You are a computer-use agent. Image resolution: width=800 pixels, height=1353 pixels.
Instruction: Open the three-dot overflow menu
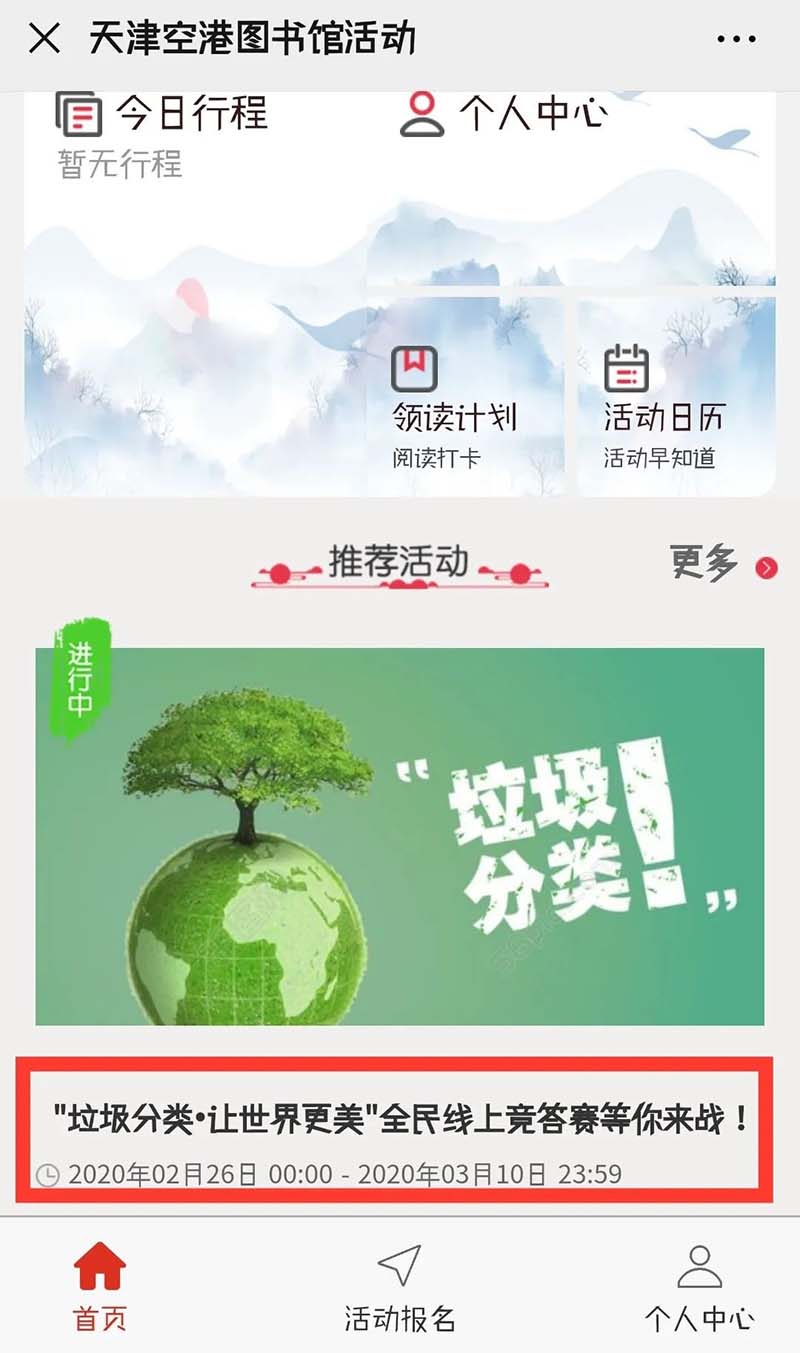point(736,40)
